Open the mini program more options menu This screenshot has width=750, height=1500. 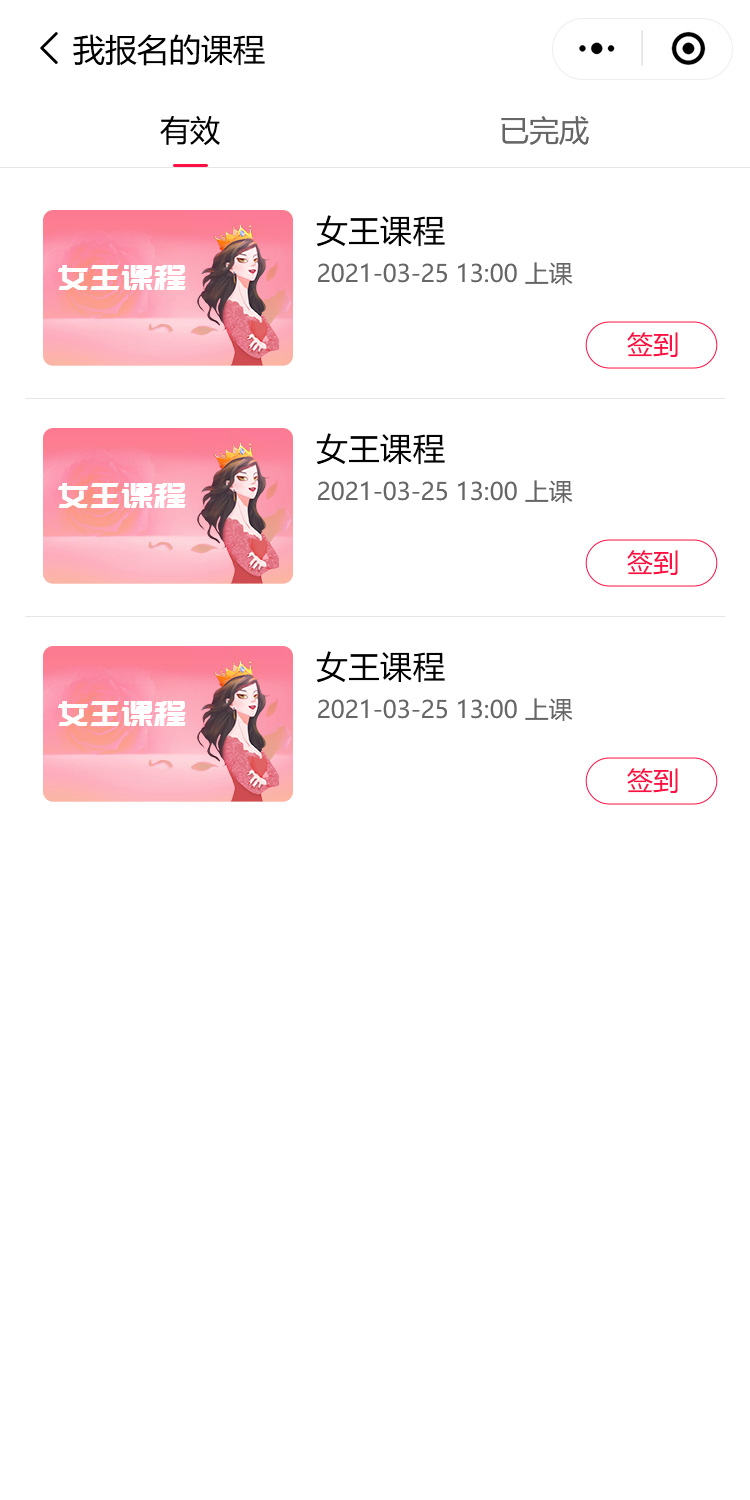[x=597, y=48]
